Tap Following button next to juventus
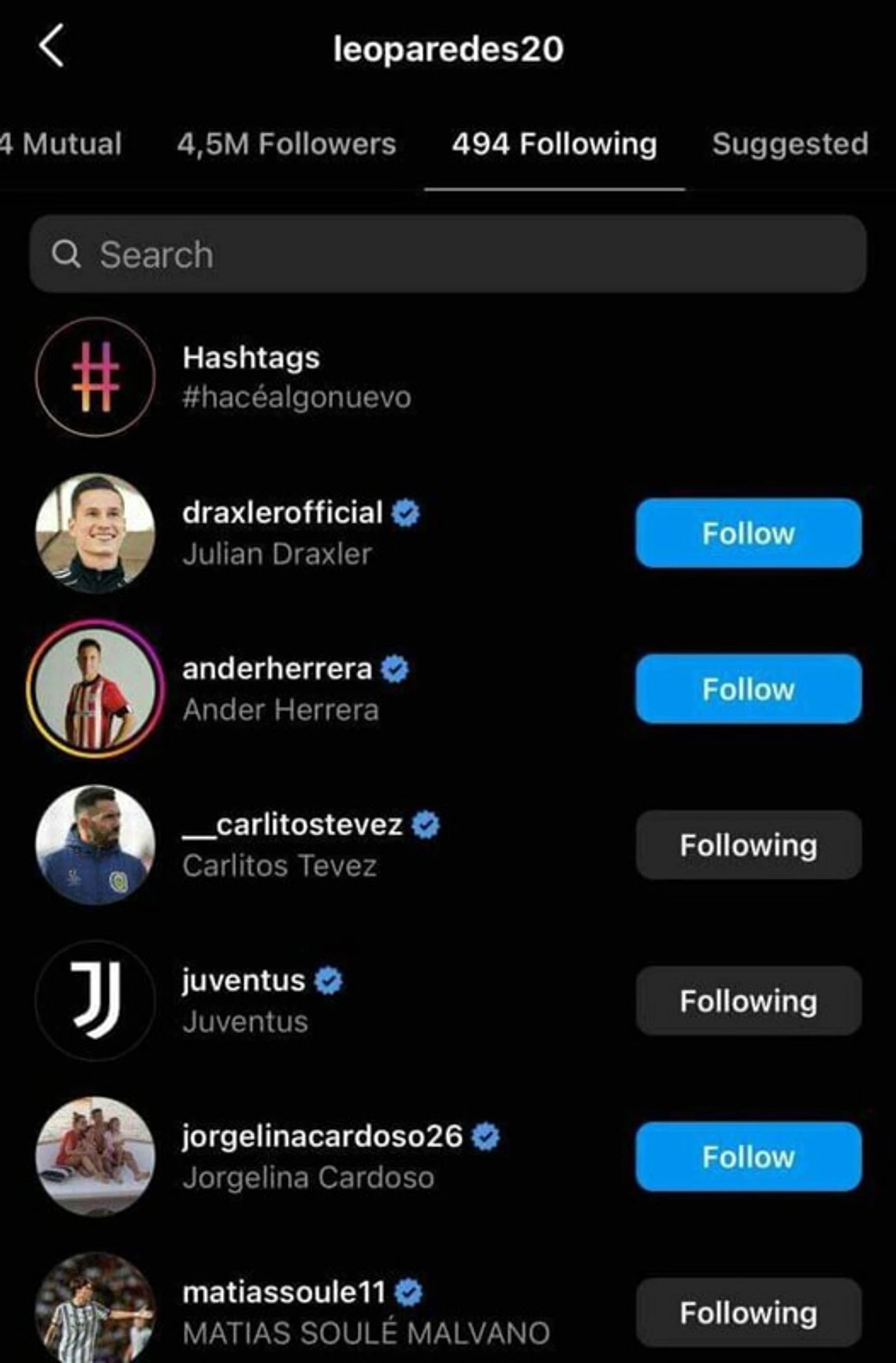This screenshot has height=1363, width=896. pos(748,1001)
